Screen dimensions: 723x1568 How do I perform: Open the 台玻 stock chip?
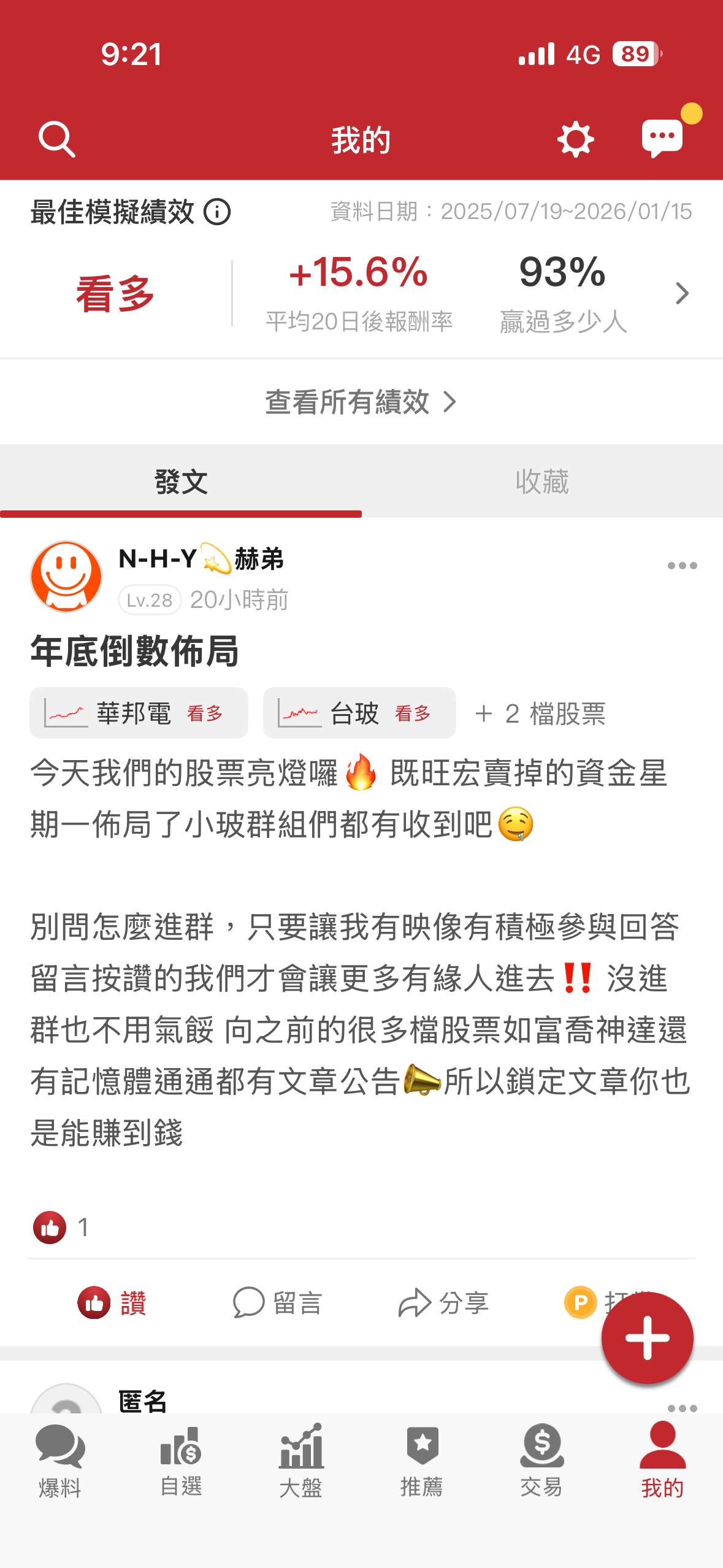click(359, 713)
